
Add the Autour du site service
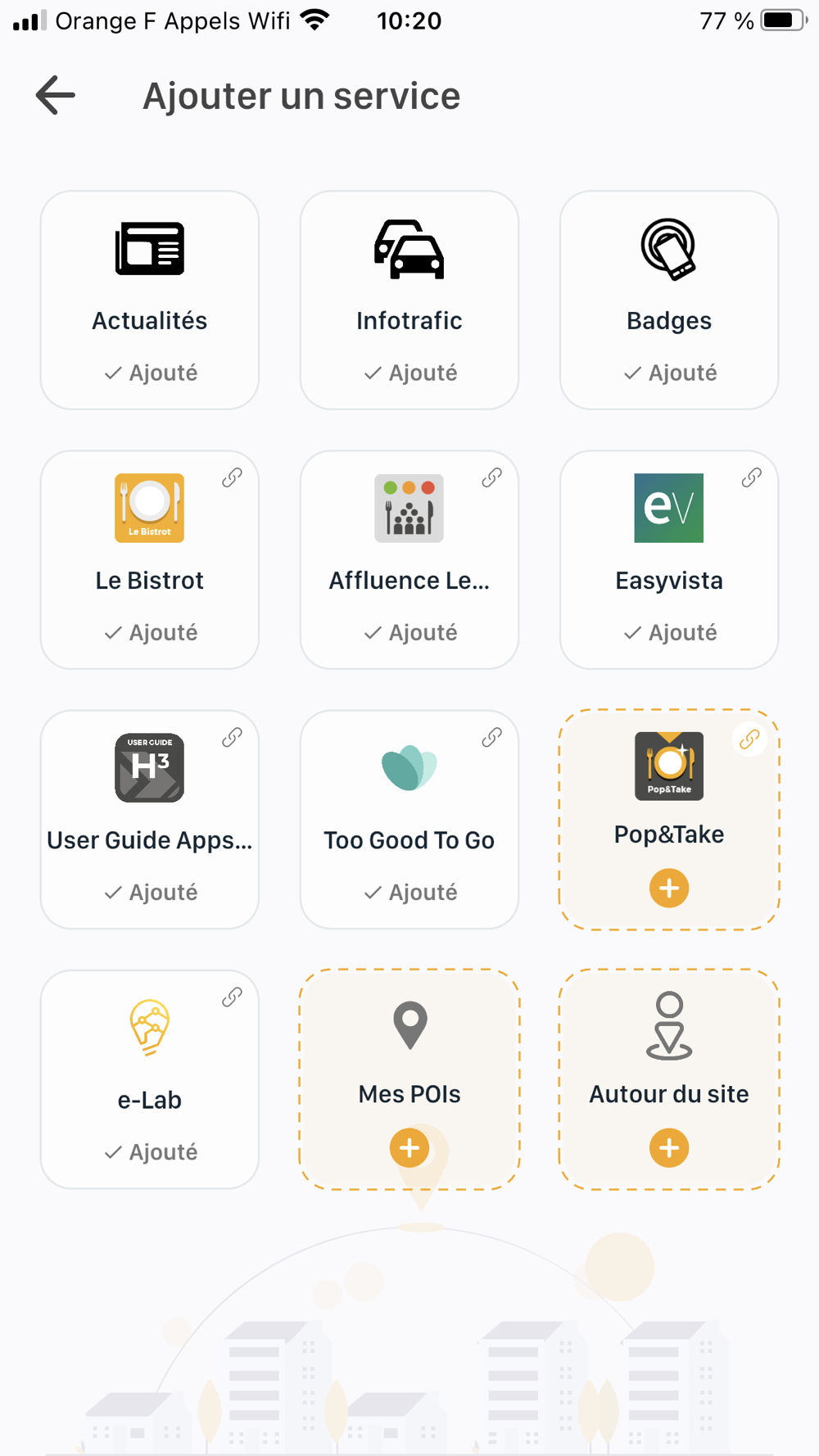click(668, 1148)
